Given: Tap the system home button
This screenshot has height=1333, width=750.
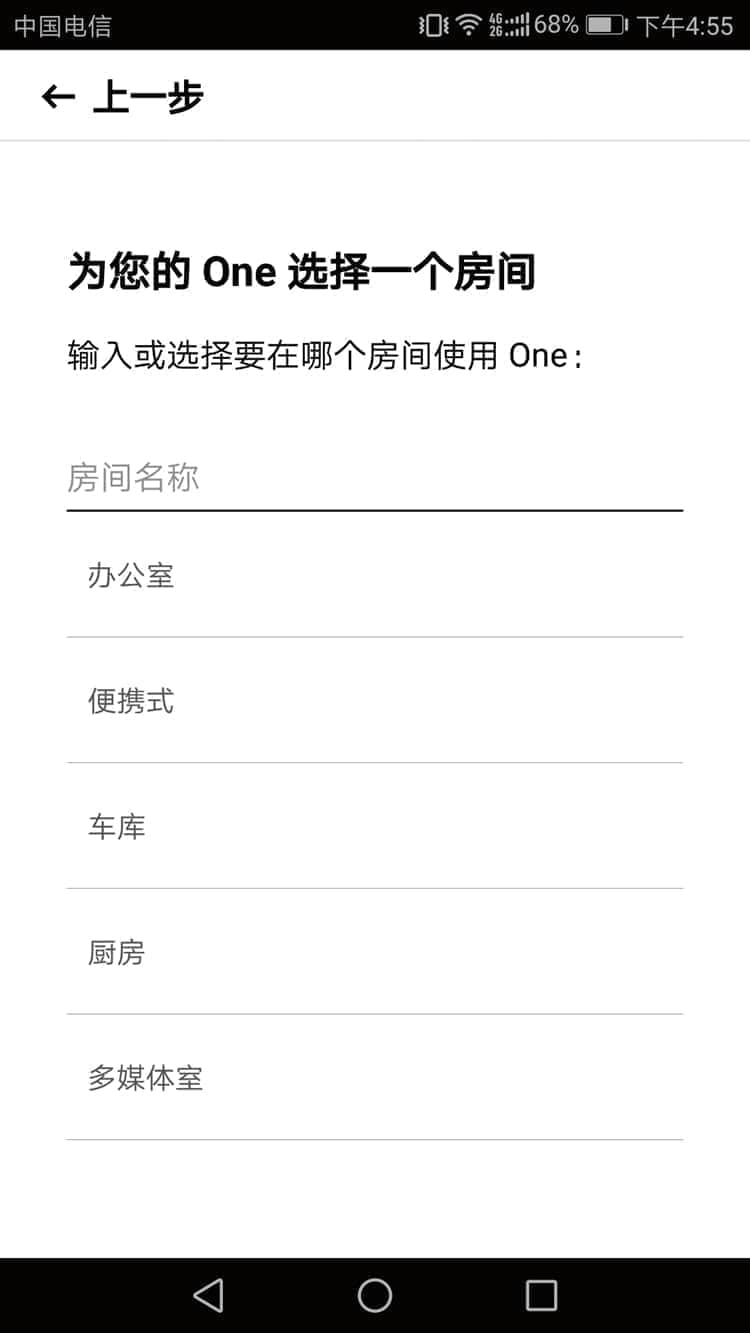Looking at the screenshot, I should click(375, 1295).
